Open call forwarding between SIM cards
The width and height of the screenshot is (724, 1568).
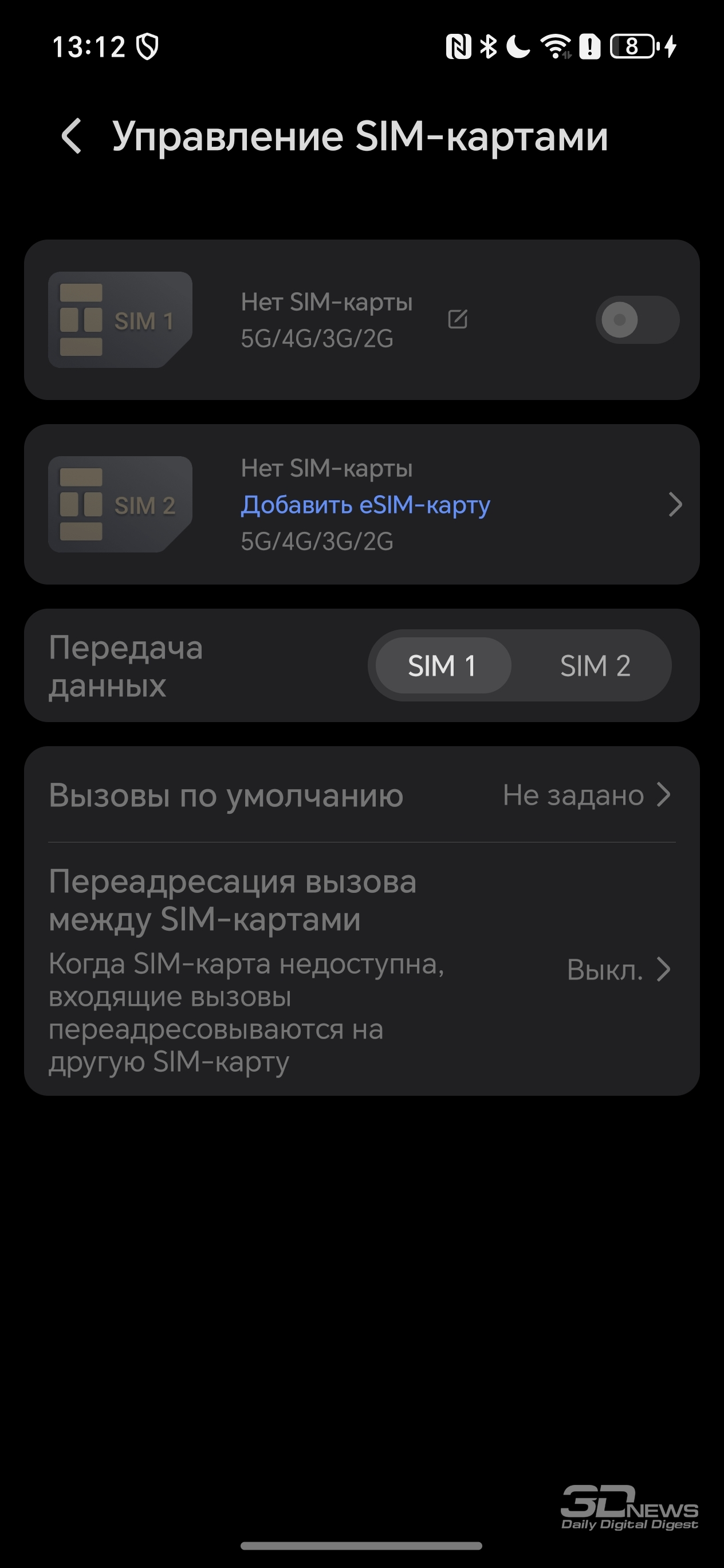point(362,970)
